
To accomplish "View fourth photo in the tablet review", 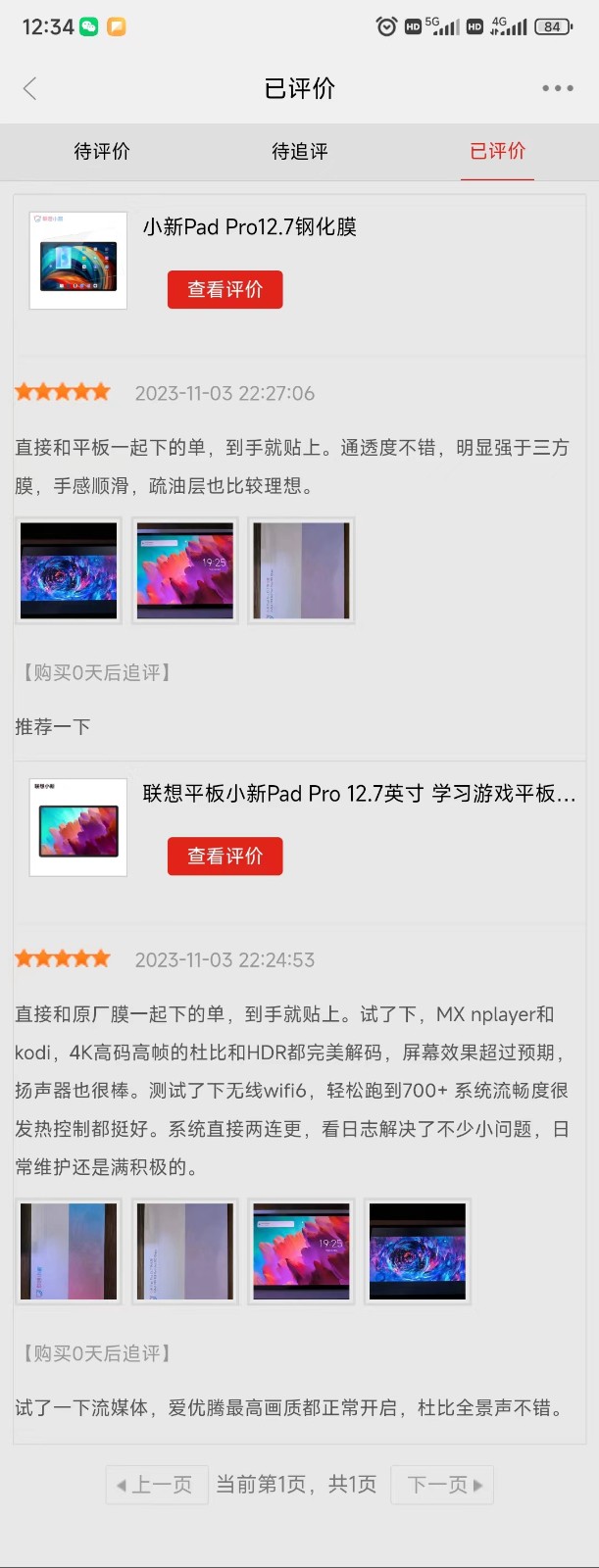I will (418, 1251).
